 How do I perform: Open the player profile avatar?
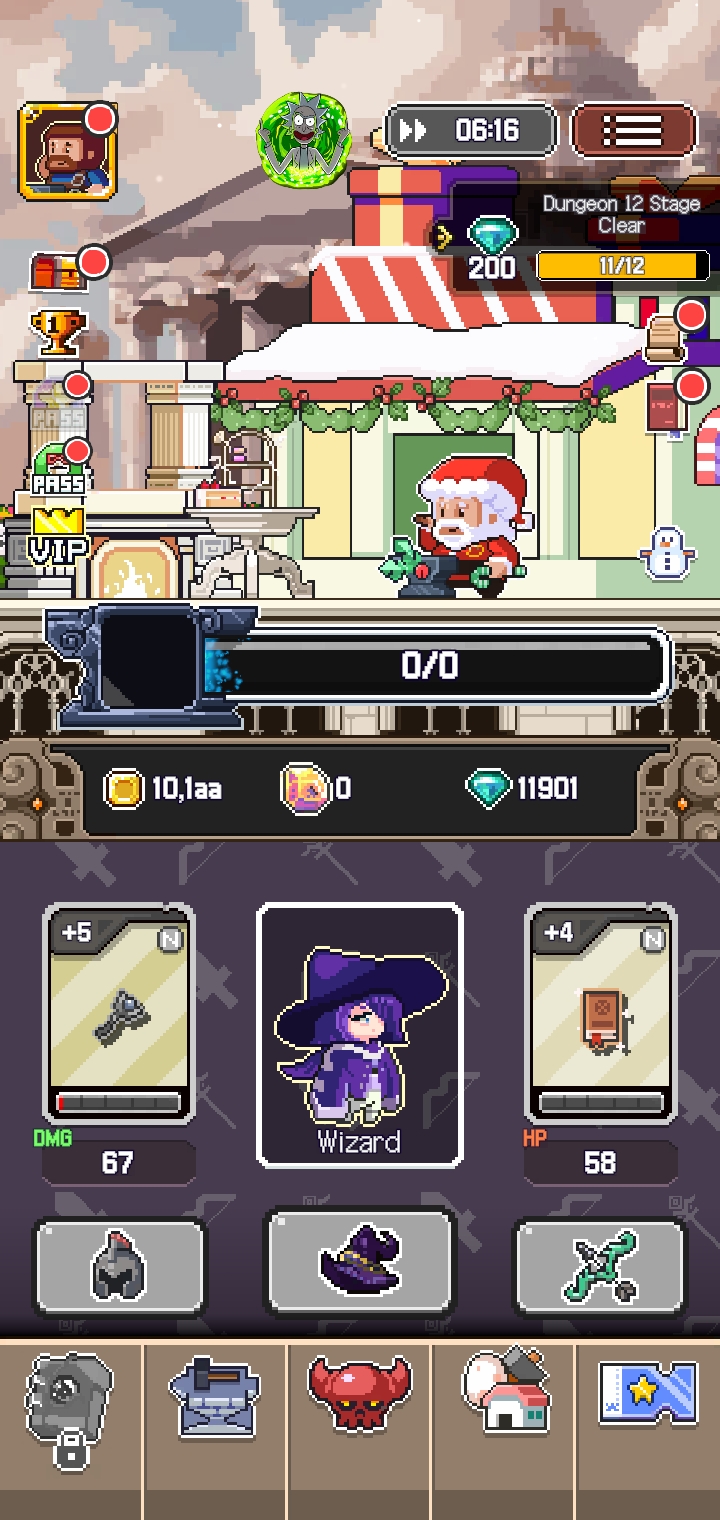[x=68, y=152]
